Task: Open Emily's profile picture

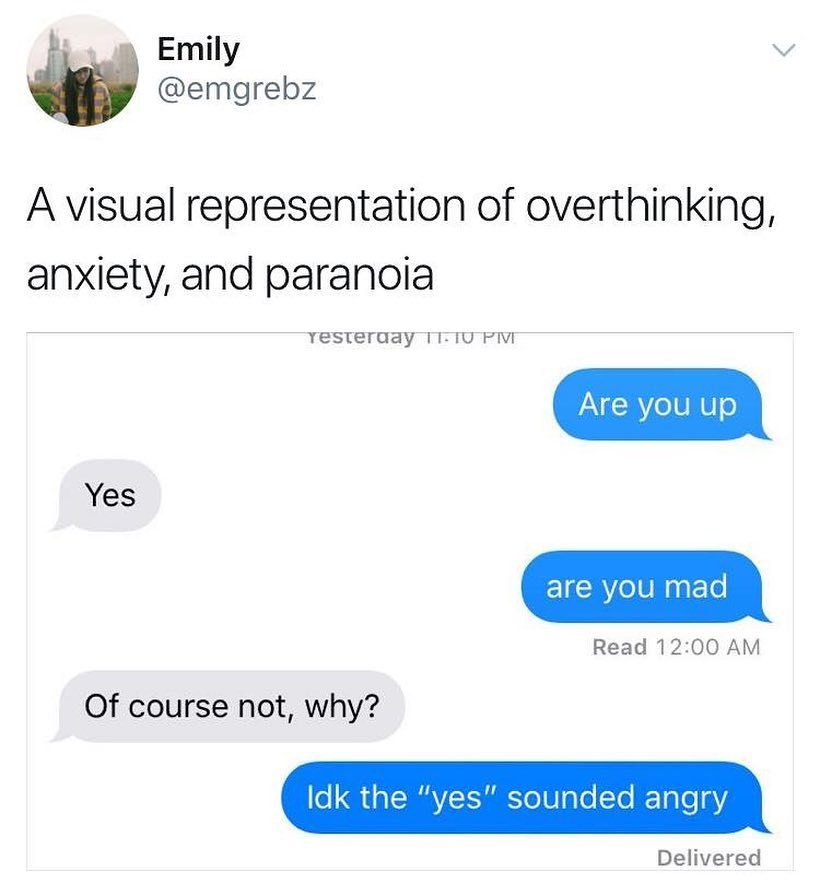Action: [x=82, y=70]
